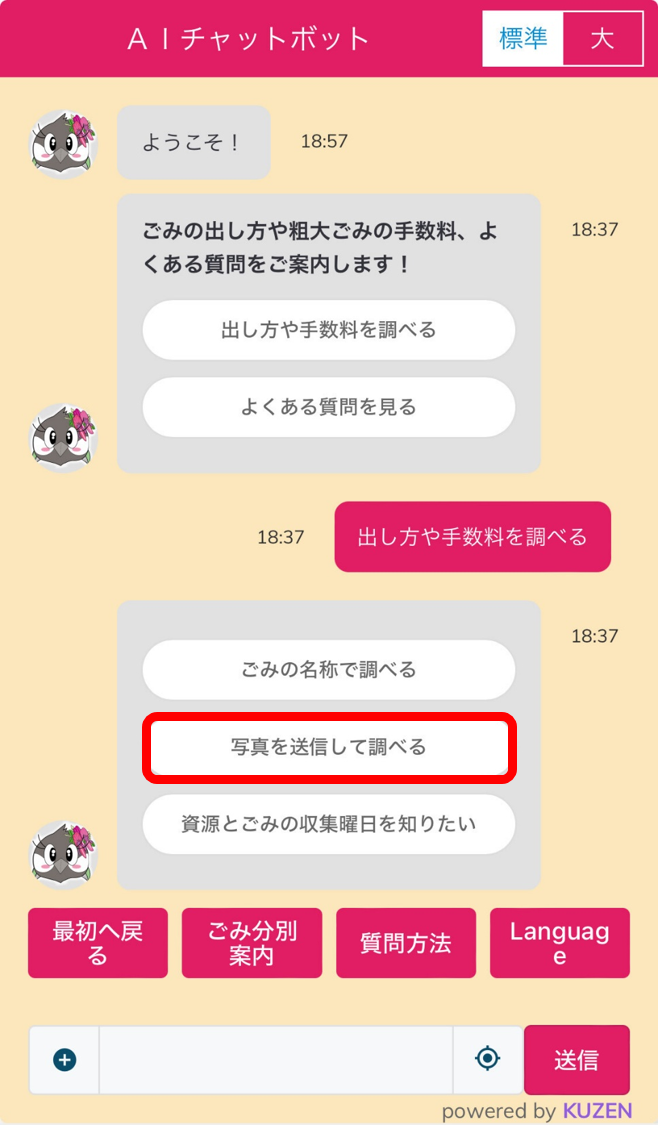
Task: Select 出し方や手数料を調べる option in the bot message
Action: pyautogui.click(x=329, y=330)
